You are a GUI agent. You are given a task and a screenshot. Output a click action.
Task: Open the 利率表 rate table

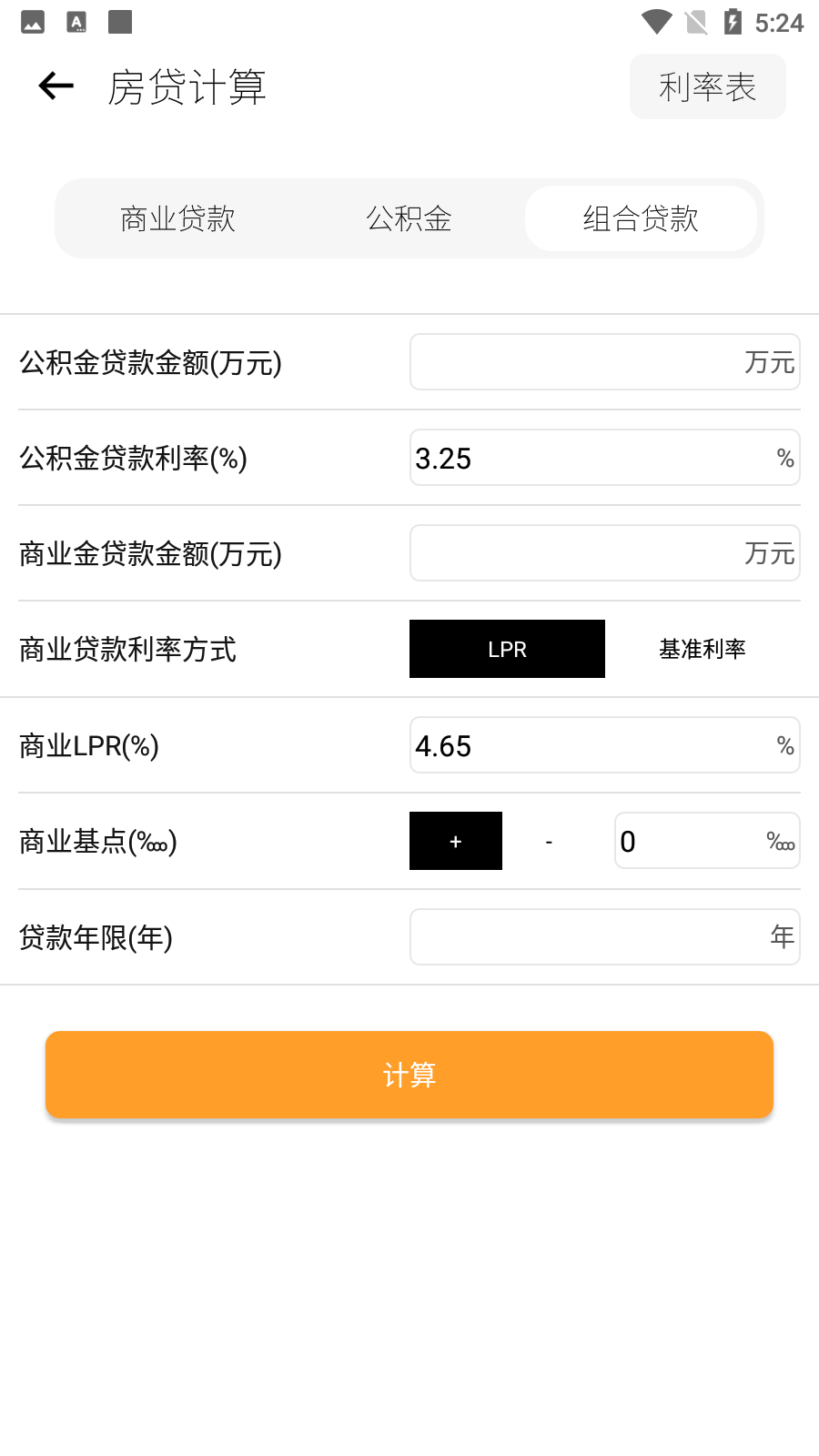pyautogui.click(x=708, y=86)
